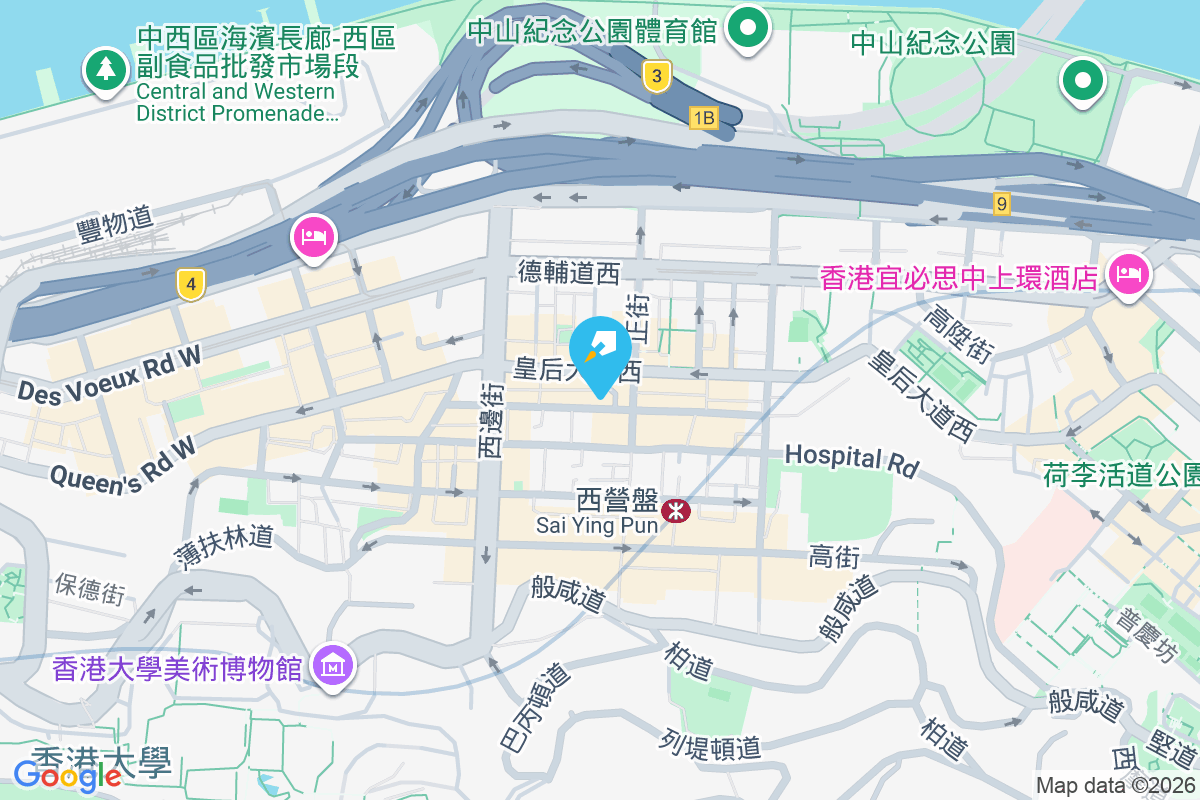The height and width of the screenshot is (800, 1200).
Task: Tap the Central and Western District Promenade pin
Action: tap(104, 70)
